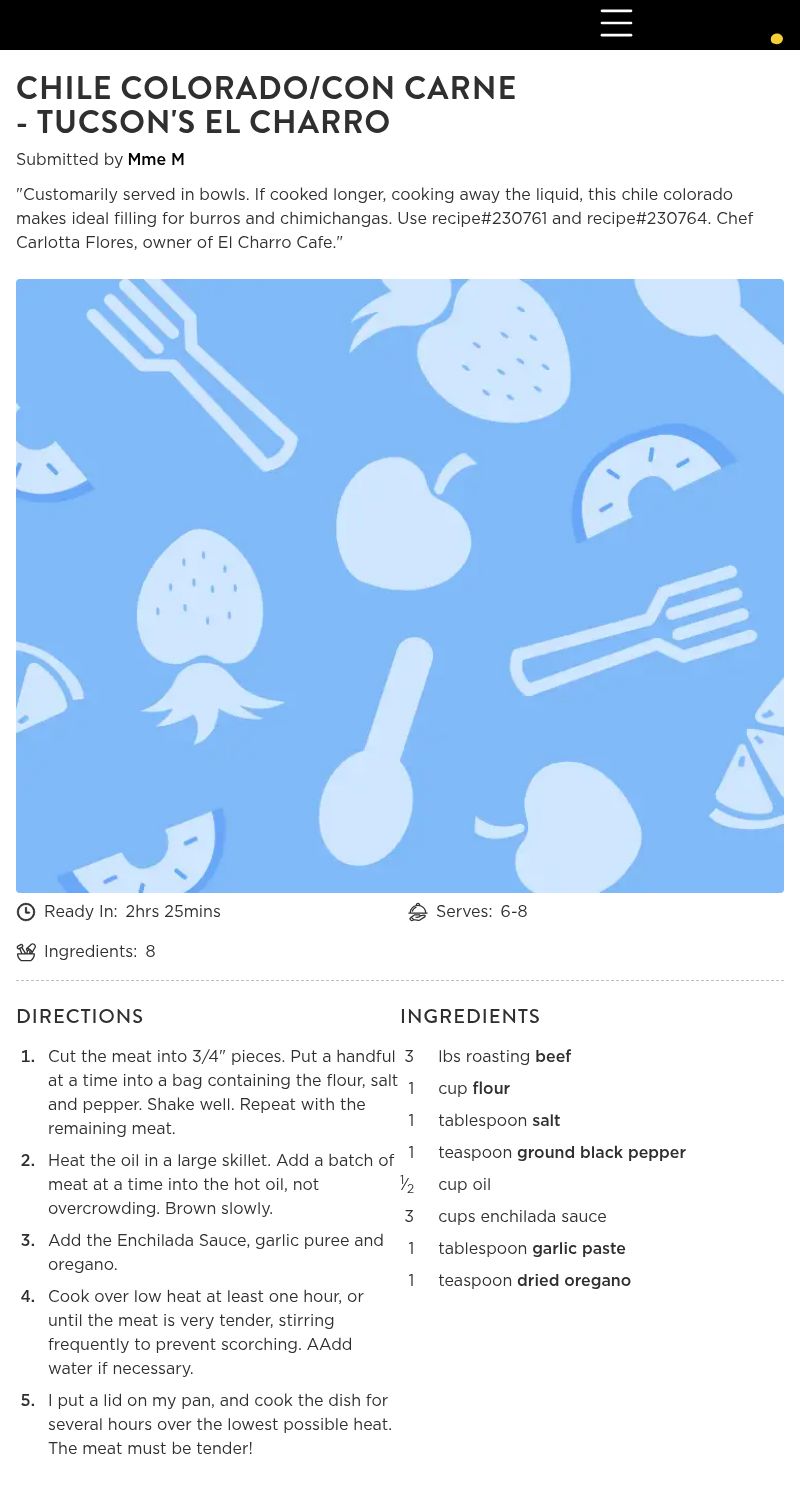
Task: Open the hamburger menu
Action: [x=616, y=23]
